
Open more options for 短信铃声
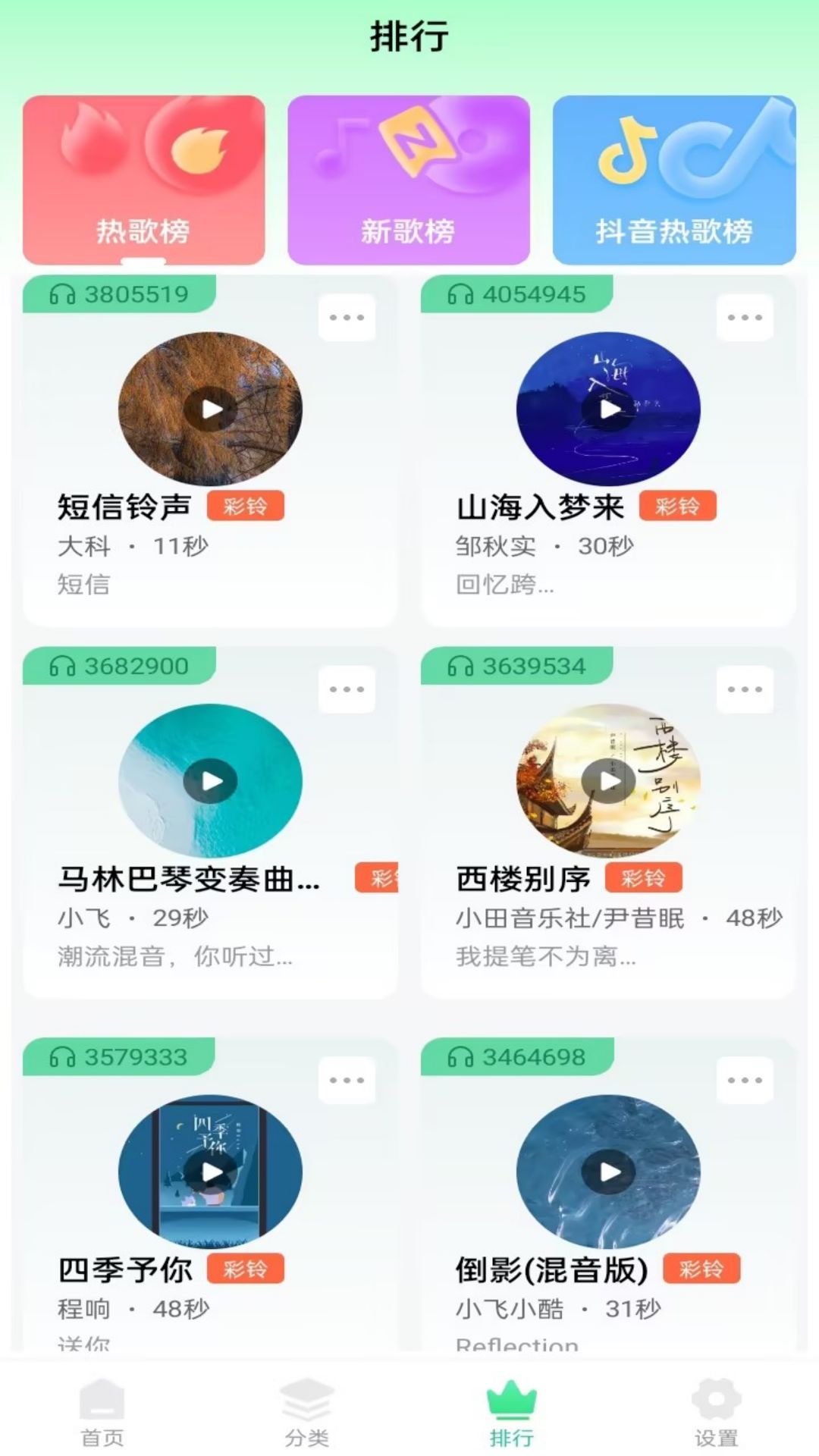[x=347, y=318]
